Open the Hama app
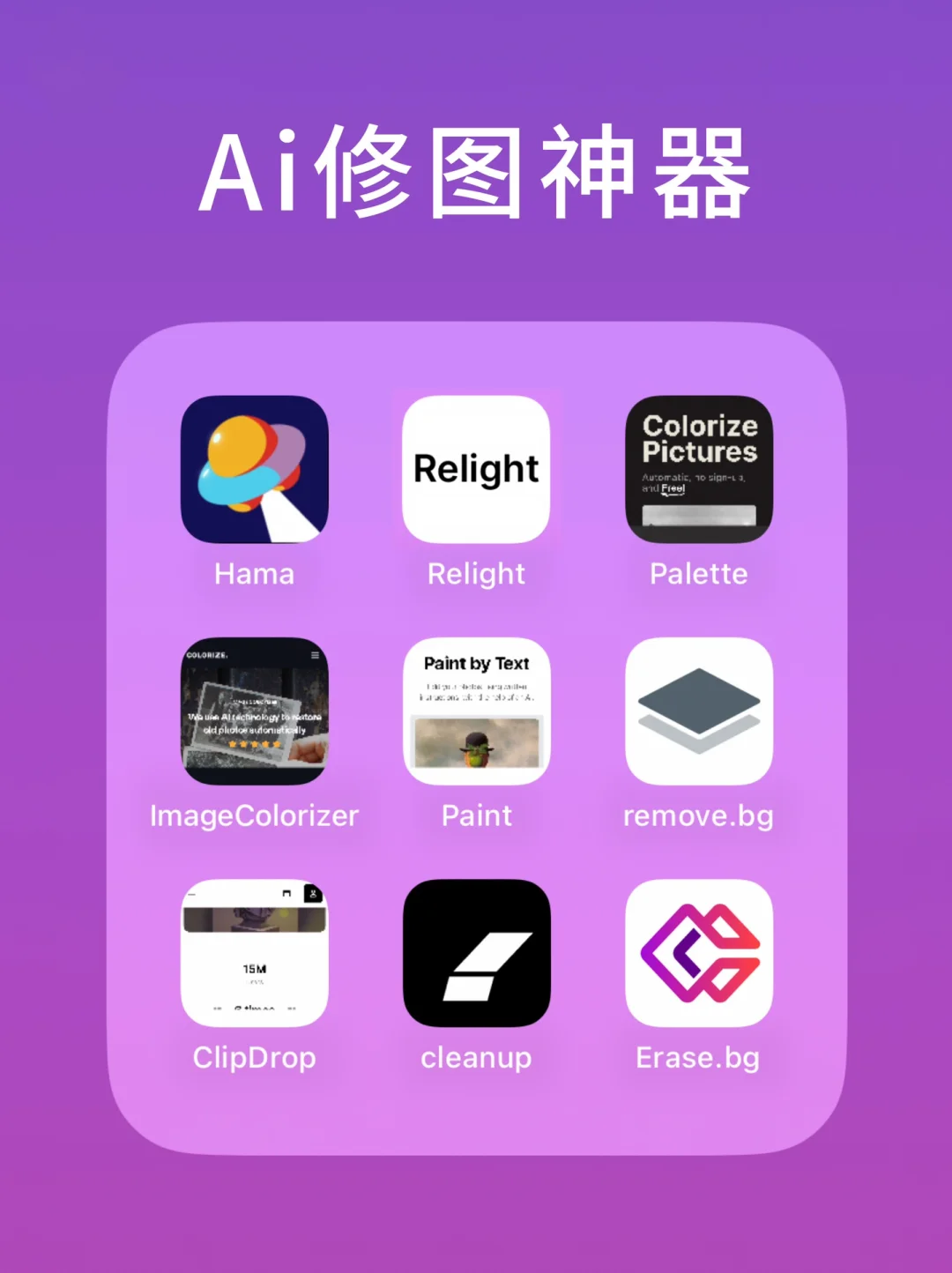This screenshot has width=952, height=1273. pyautogui.click(x=254, y=469)
